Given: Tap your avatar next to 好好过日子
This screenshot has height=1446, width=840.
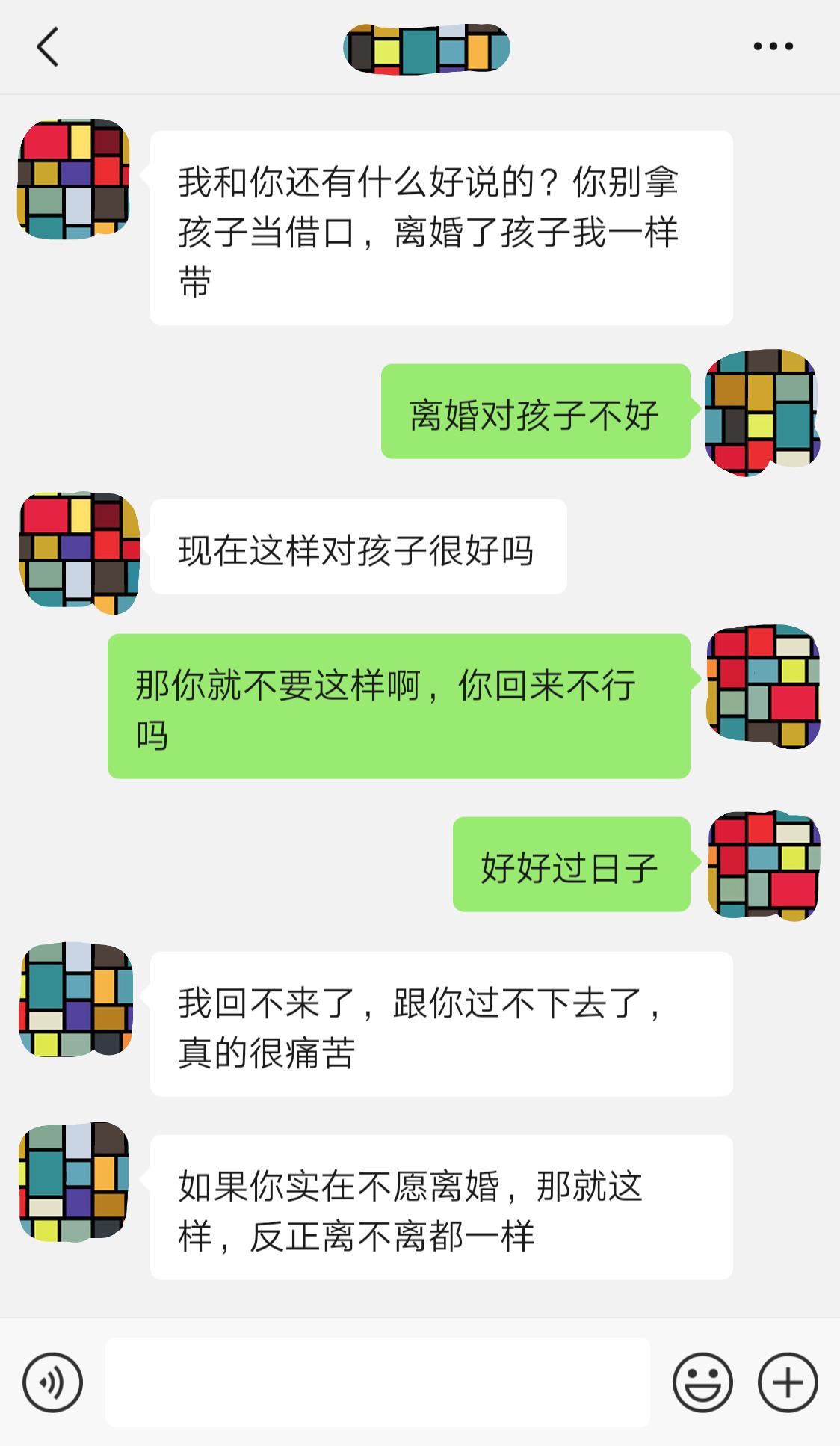Looking at the screenshot, I should click(x=763, y=867).
